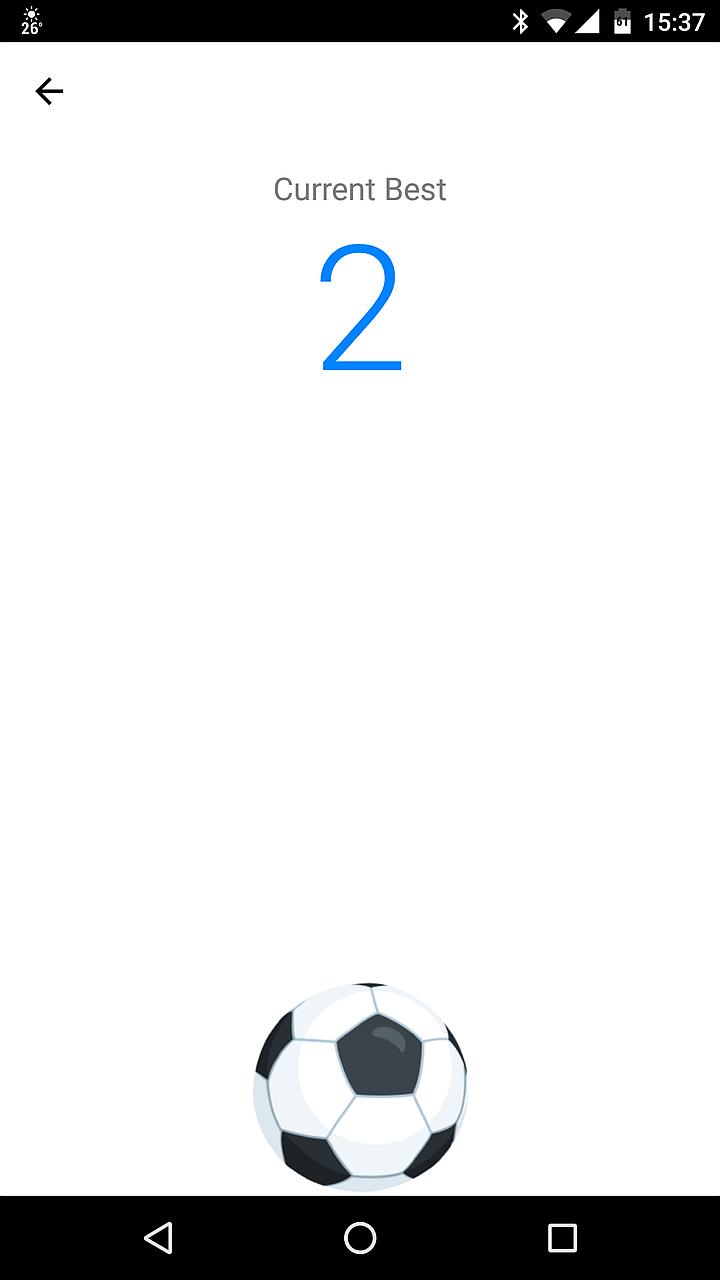Go back using the top-left arrow

49,92
